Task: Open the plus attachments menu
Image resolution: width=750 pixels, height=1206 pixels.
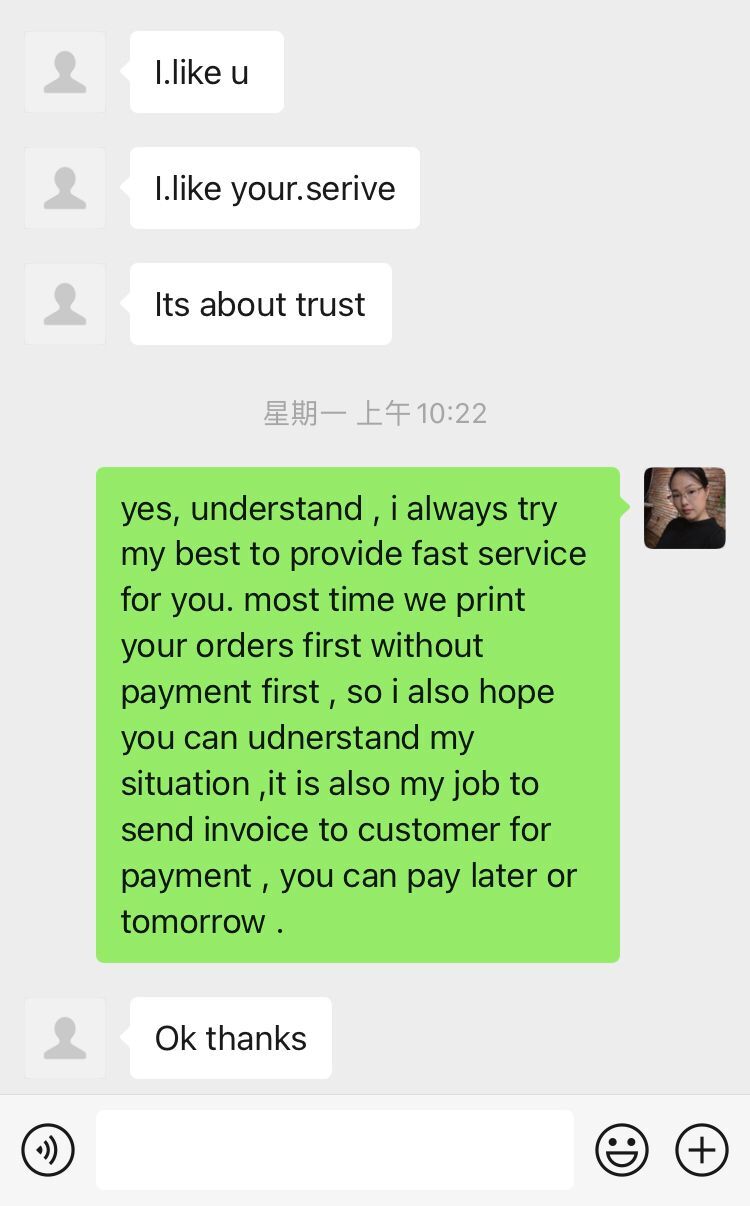Action: [702, 1149]
